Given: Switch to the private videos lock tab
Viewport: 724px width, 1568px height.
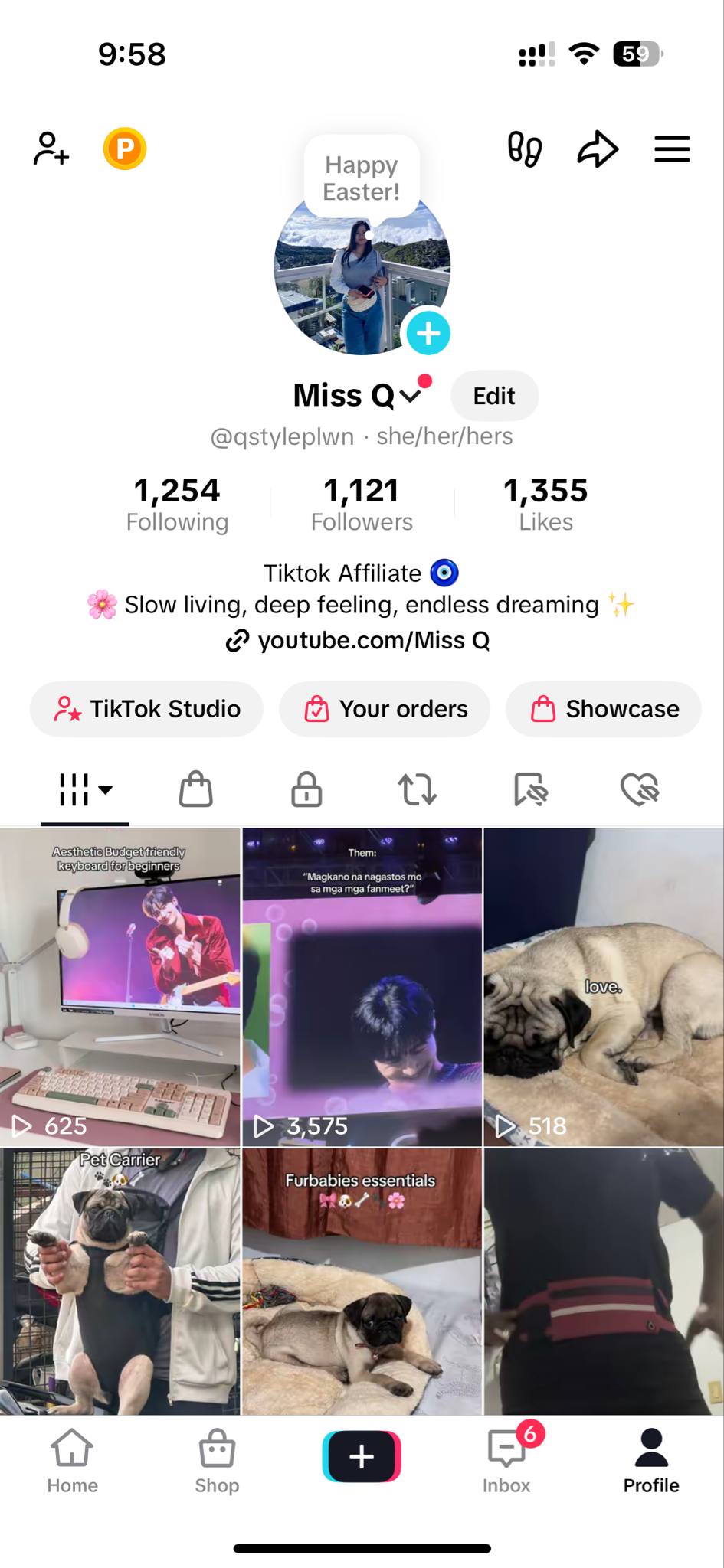Looking at the screenshot, I should tap(306, 789).
